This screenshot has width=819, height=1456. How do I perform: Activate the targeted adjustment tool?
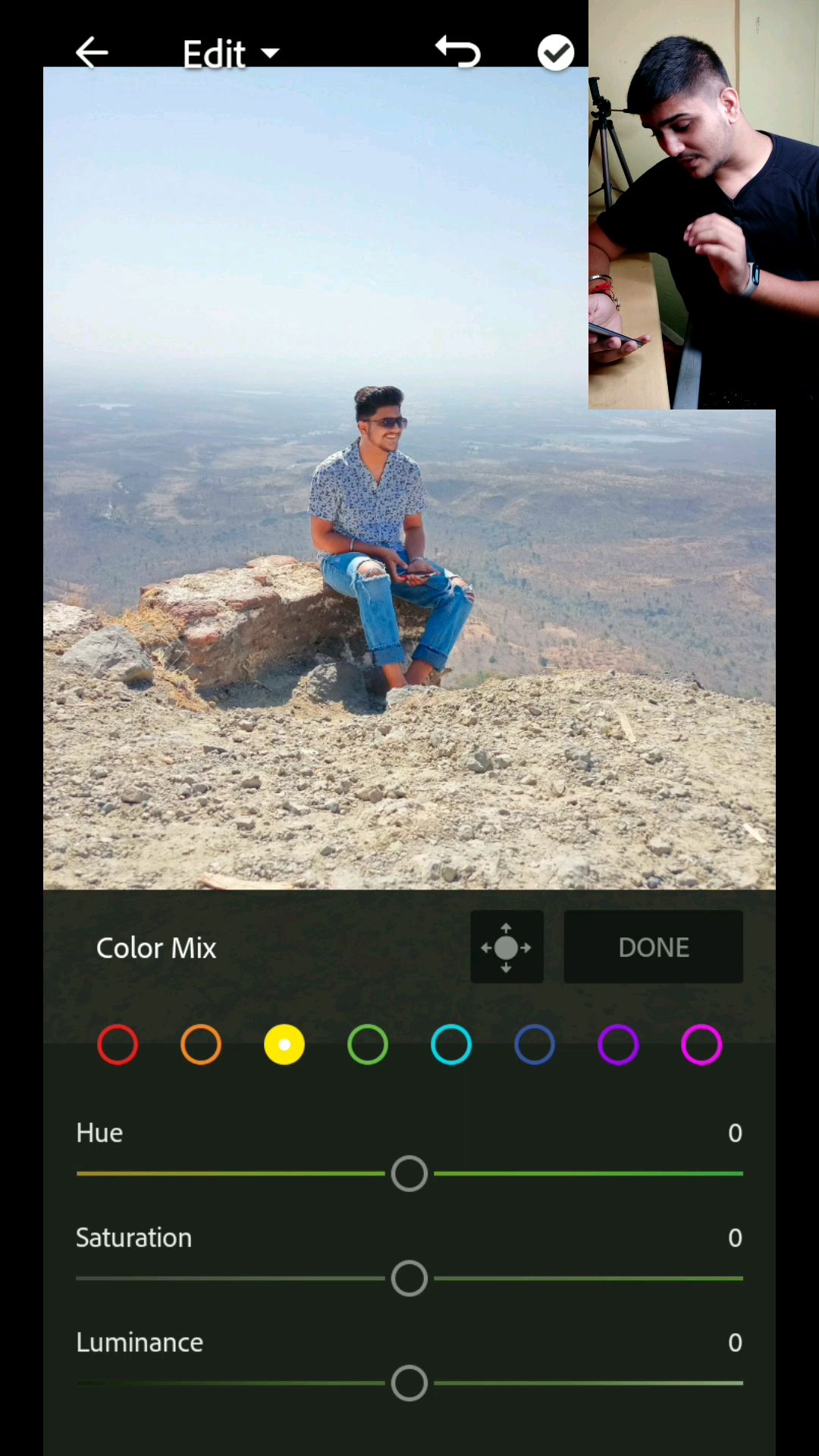(x=507, y=947)
